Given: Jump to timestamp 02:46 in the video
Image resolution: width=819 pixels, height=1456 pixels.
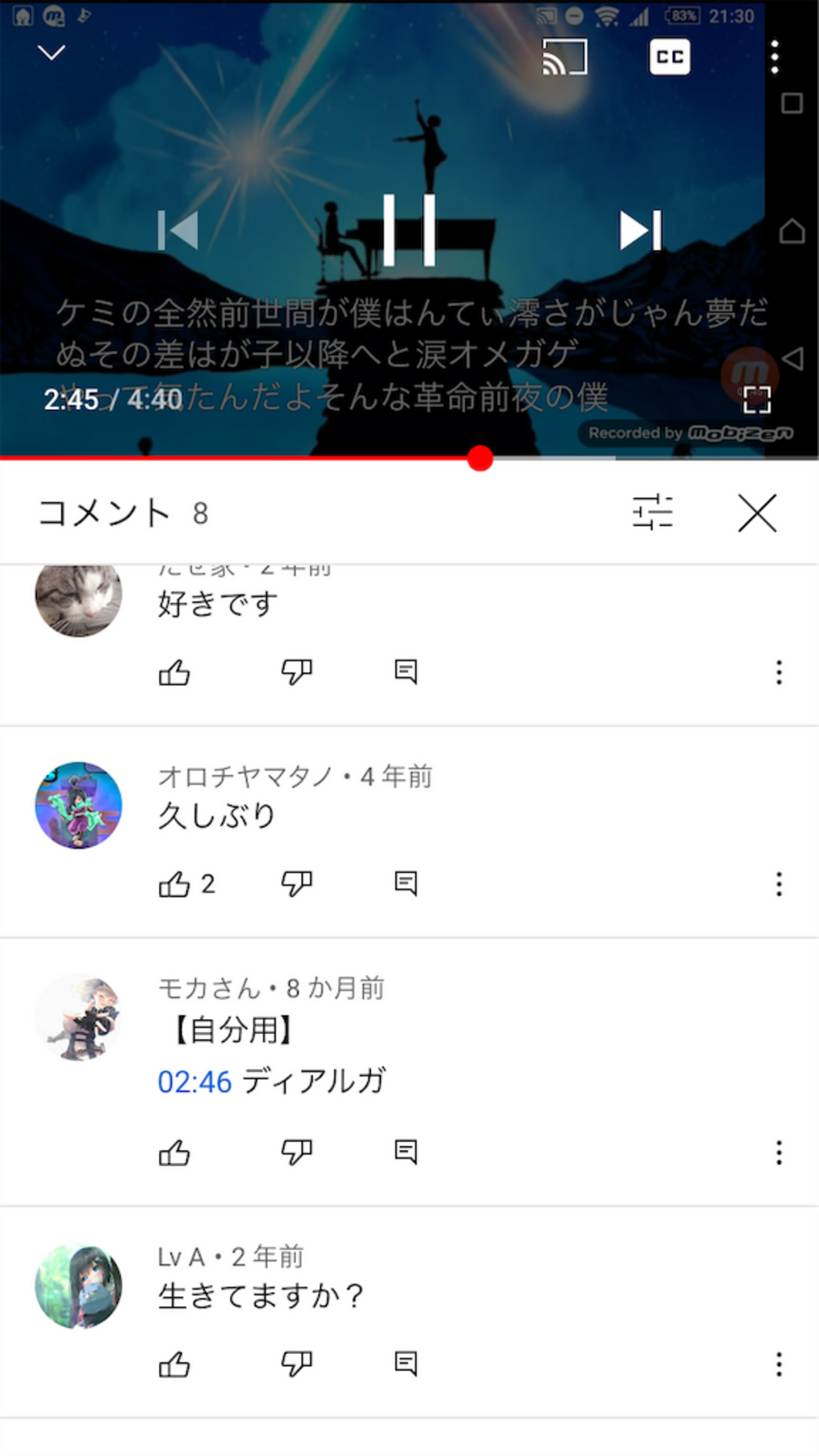Looking at the screenshot, I should pyautogui.click(x=195, y=1082).
